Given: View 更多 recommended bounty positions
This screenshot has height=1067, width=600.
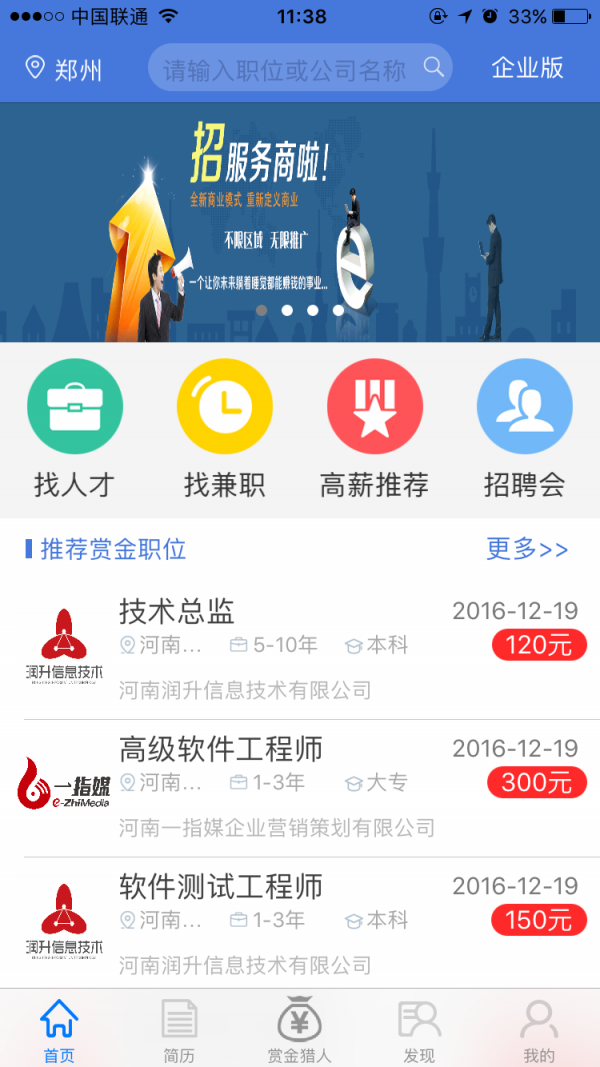Looking at the screenshot, I should tap(527, 549).
